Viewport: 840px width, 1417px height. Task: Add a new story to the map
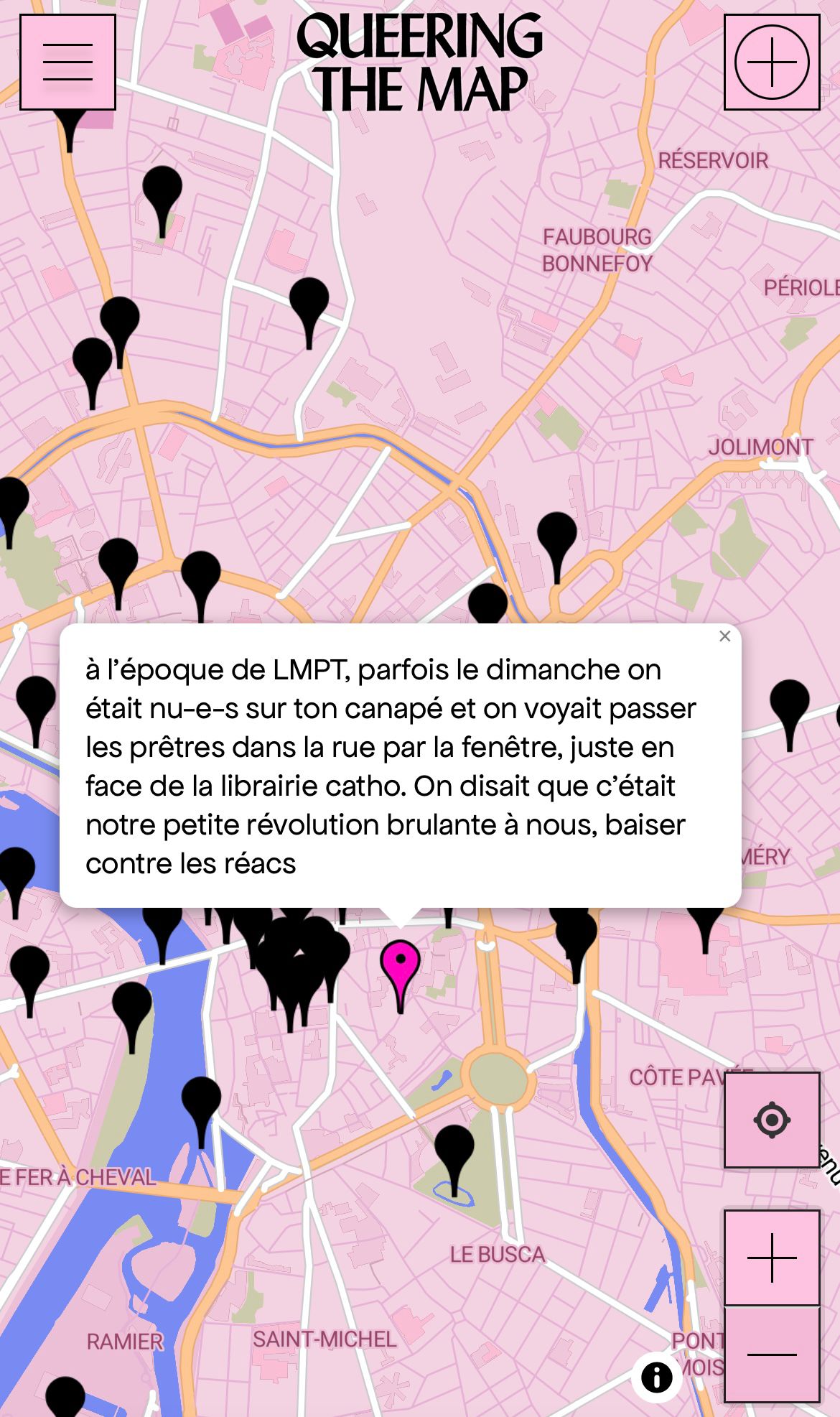click(x=772, y=62)
